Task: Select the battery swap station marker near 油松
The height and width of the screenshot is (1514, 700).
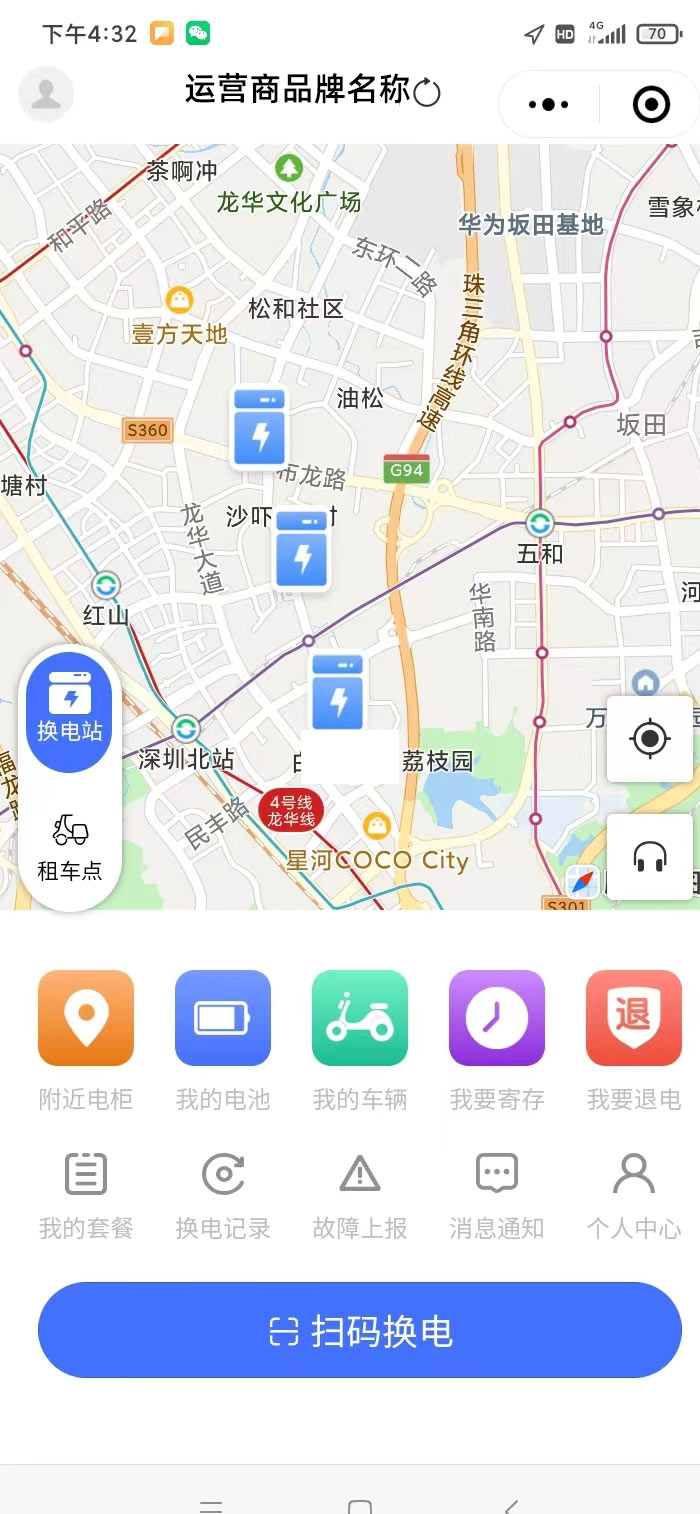Action: pyautogui.click(x=260, y=428)
